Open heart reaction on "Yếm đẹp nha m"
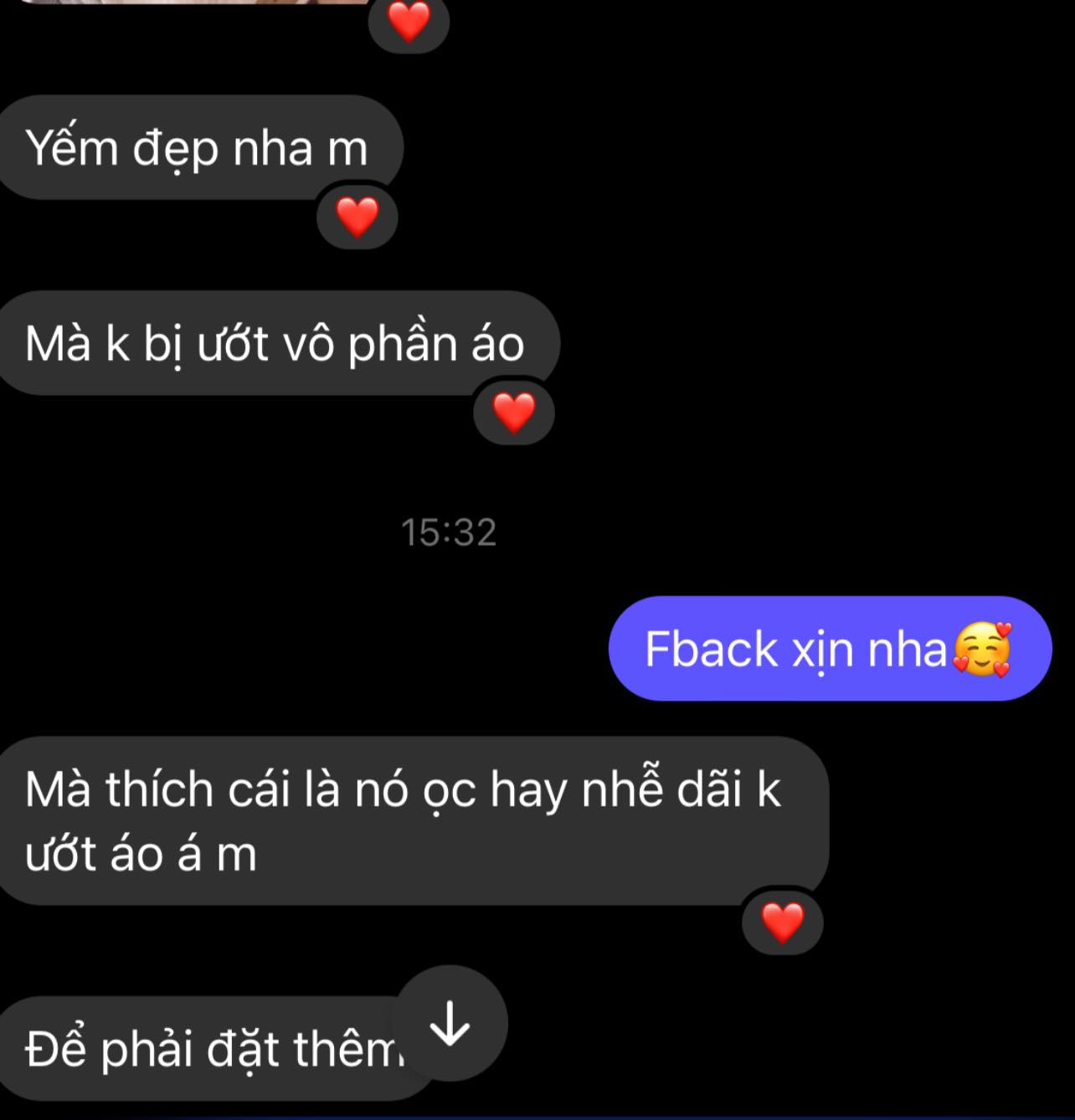Screen dimensions: 1075x1120 [x=357, y=218]
